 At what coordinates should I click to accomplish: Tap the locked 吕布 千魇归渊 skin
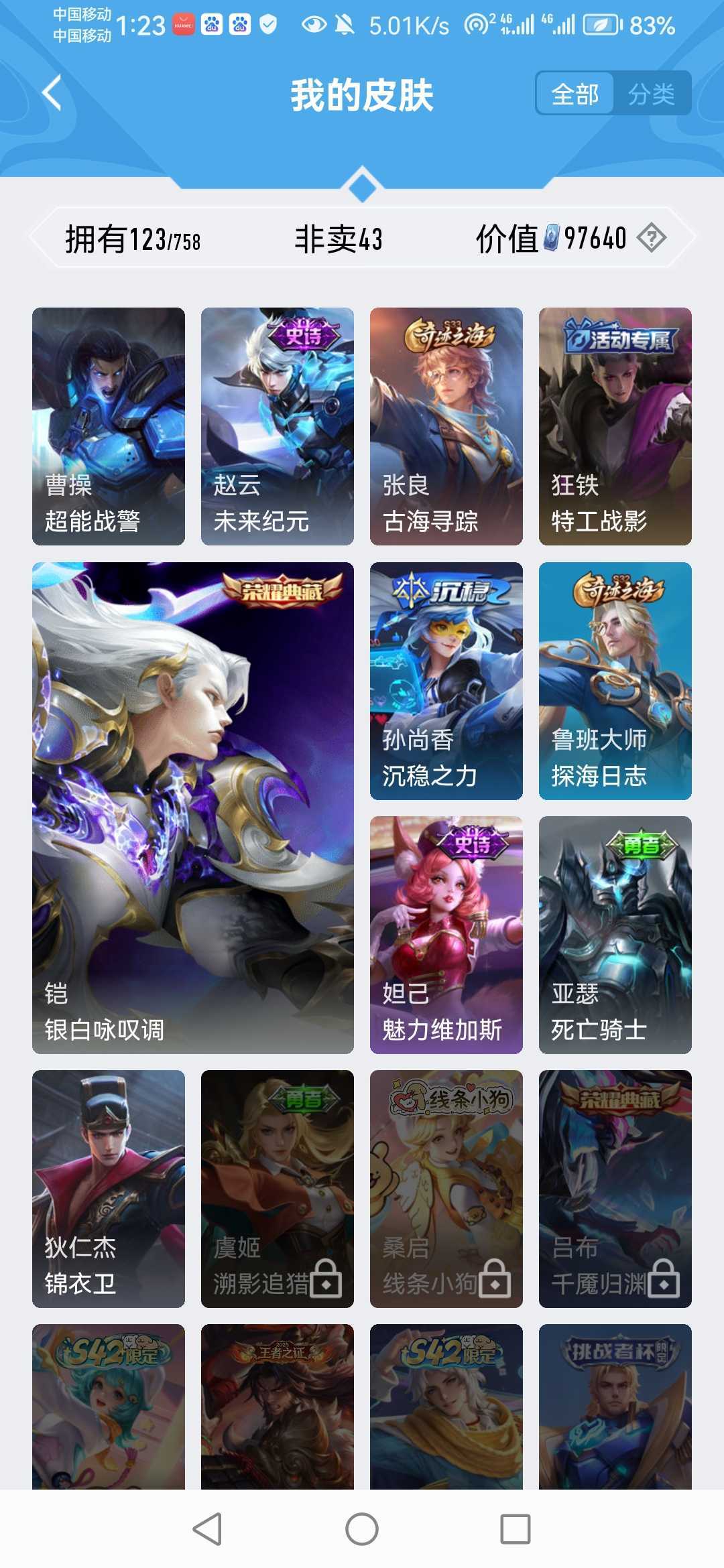(x=615, y=1189)
